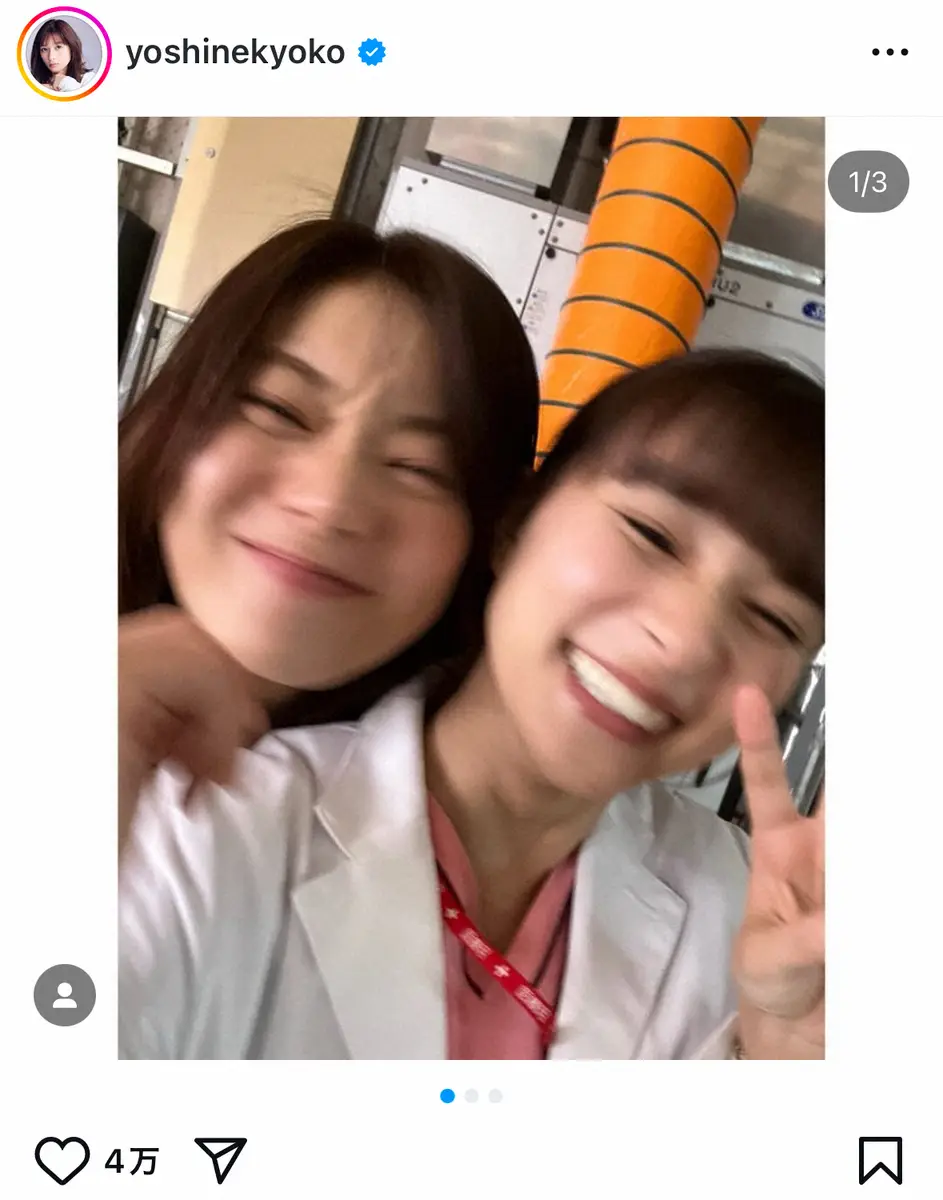Like the post with the heart icon
This screenshot has width=943, height=1200.
pos(62,1160)
